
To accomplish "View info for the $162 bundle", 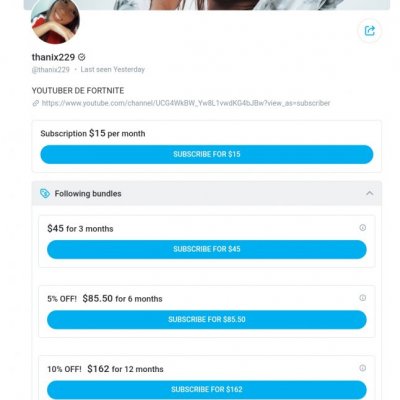I will 363,368.
